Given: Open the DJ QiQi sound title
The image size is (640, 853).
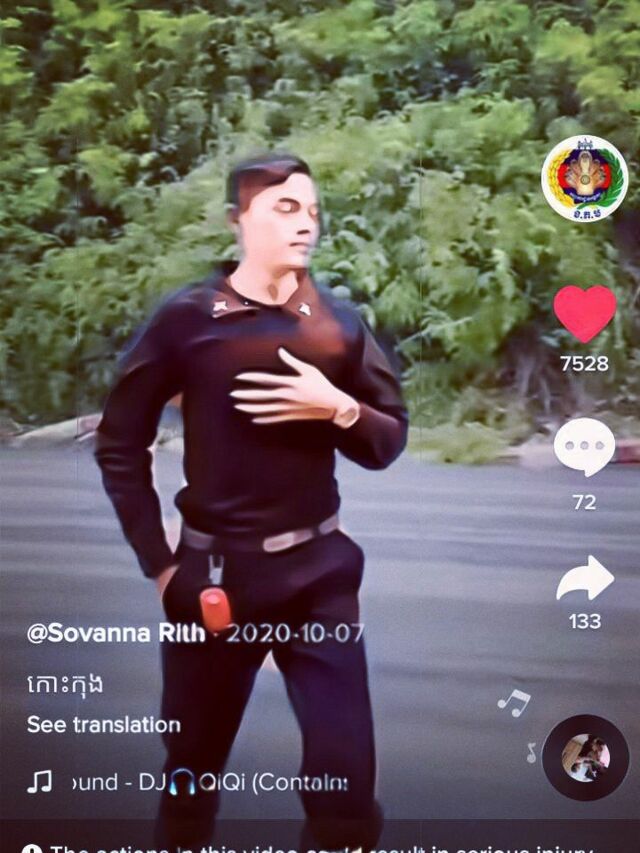Looking at the screenshot, I should tap(210, 782).
